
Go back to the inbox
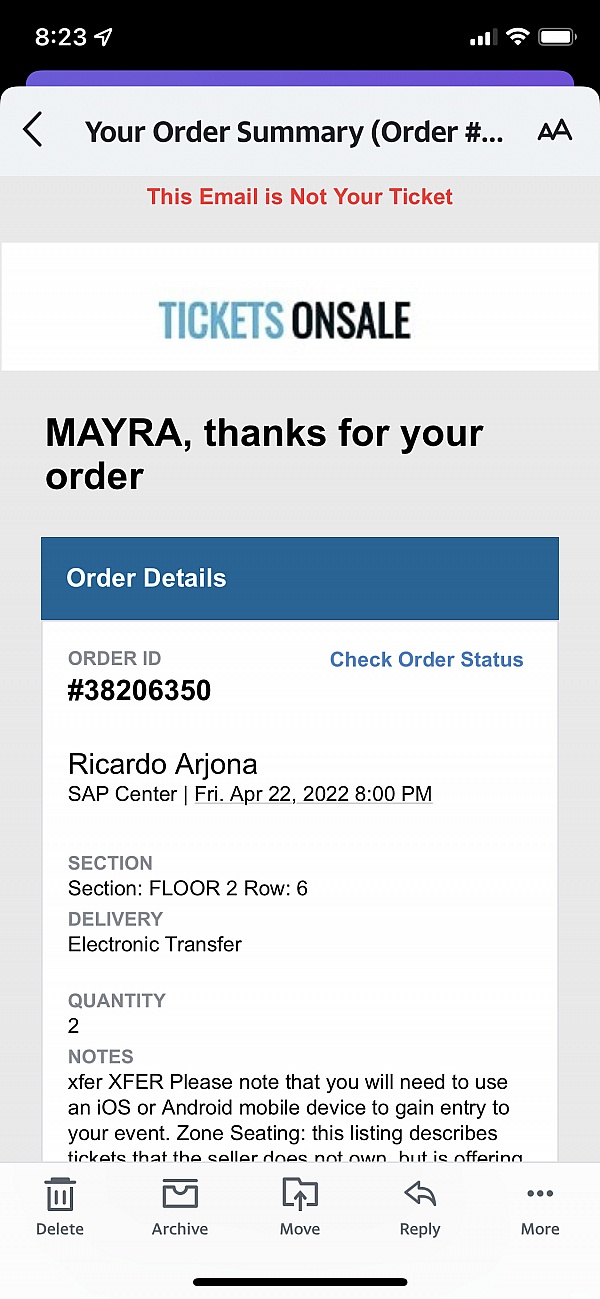[33, 130]
